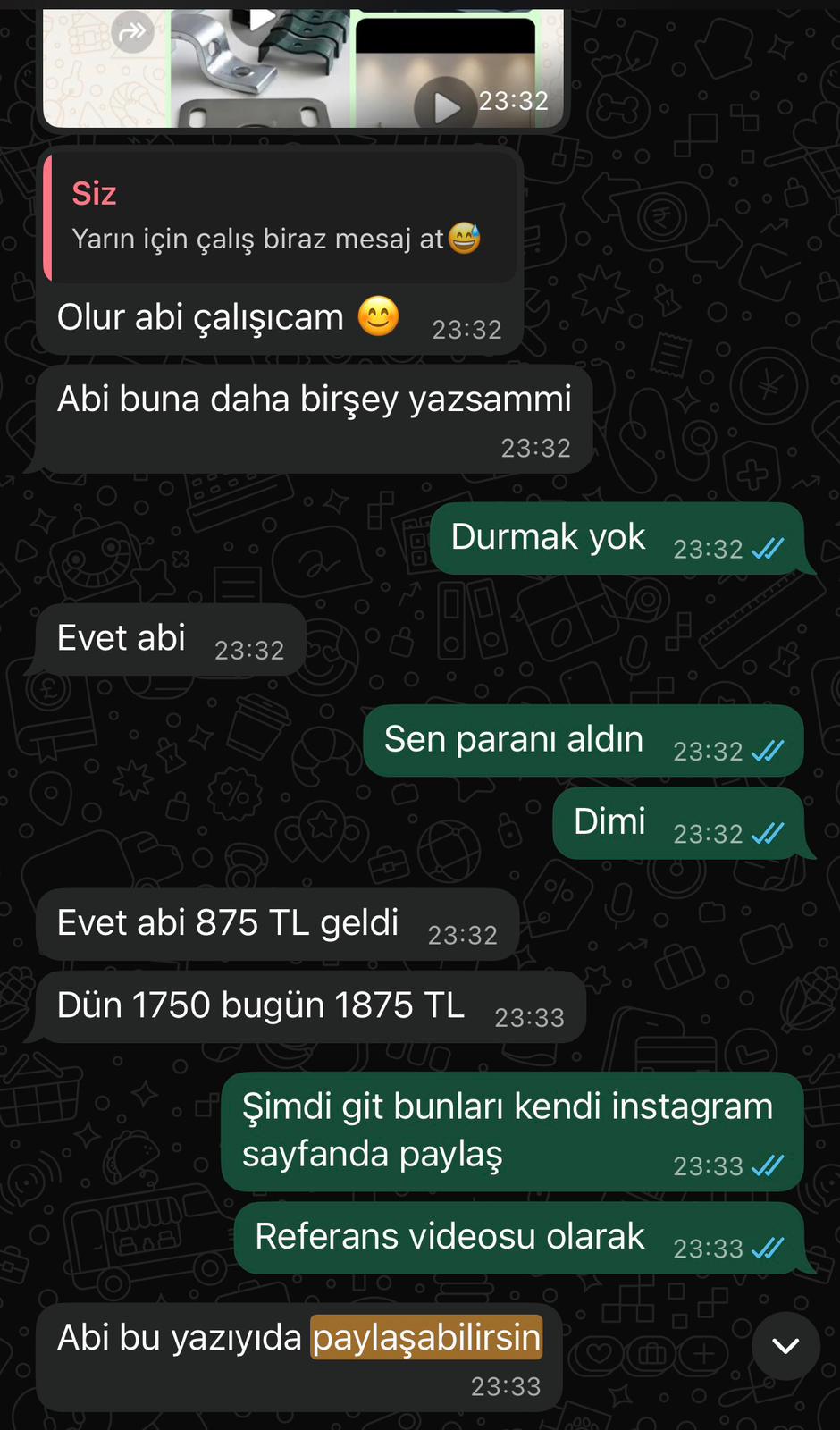Viewport: 840px width, 1430px height.
Task: Tap the blue double checkmarks on 'Durmak yok'
Action: coord(770,548)
